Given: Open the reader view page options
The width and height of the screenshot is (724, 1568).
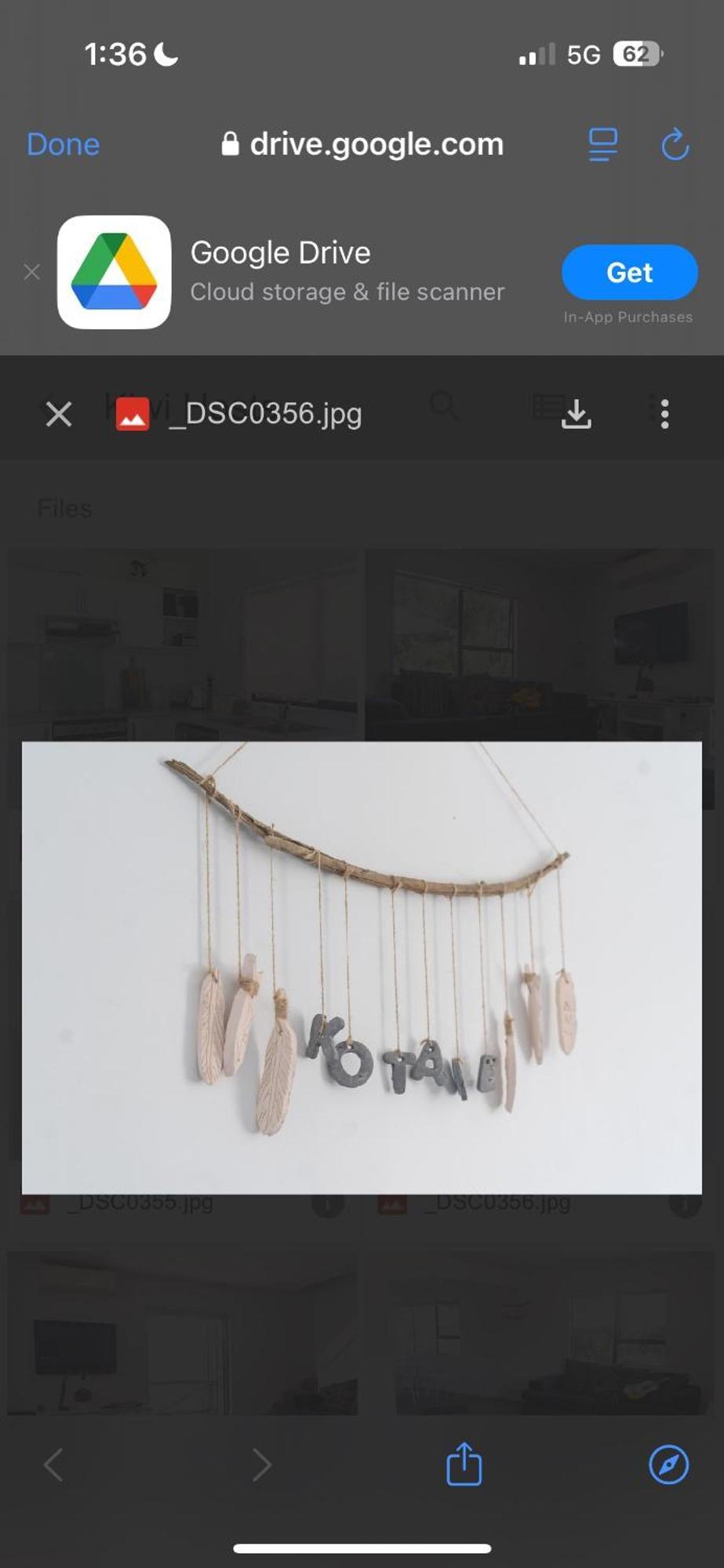Looking at the screenshot, I should point(602,145).
